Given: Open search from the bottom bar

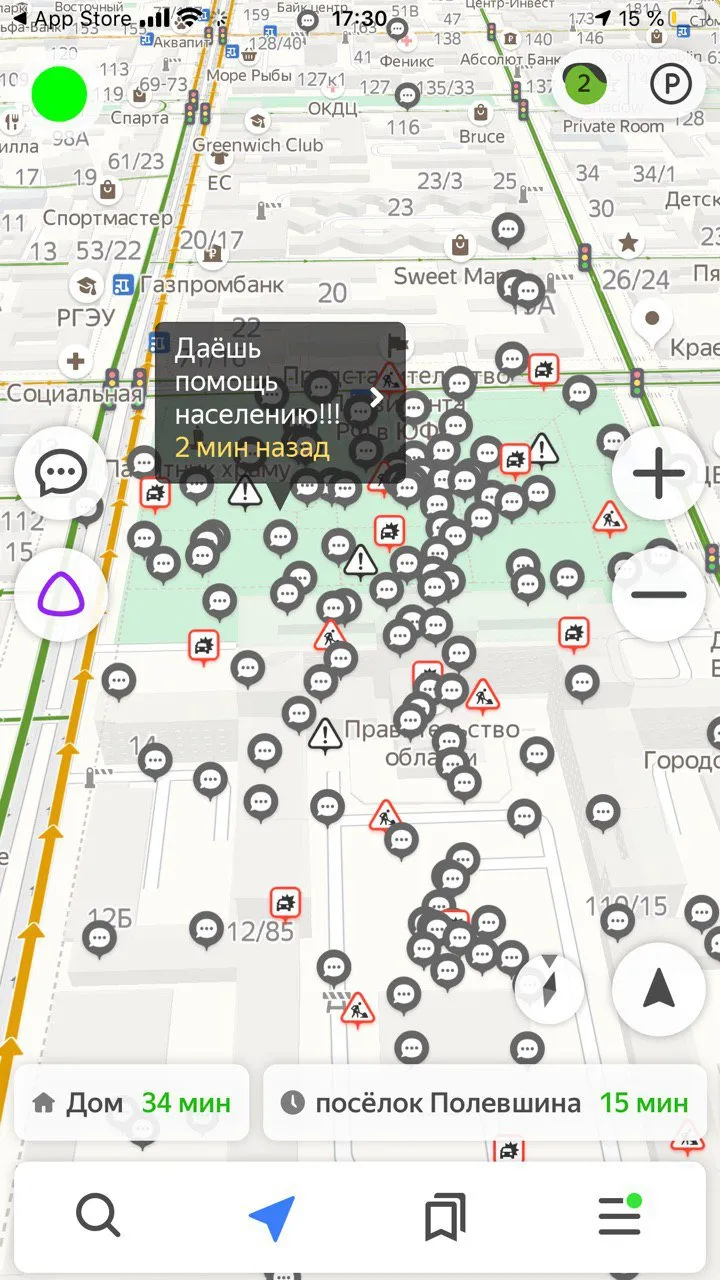Looking at the screenshot, I should coord(98,1217).
